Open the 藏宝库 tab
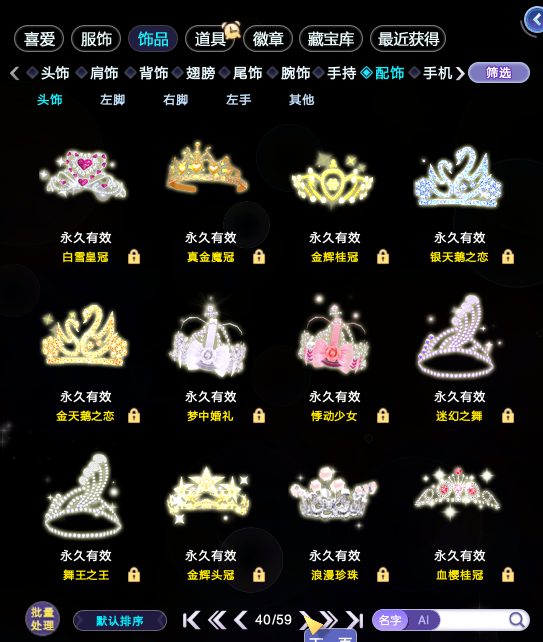This screenshot has height=642, width=543. (330, 39)
